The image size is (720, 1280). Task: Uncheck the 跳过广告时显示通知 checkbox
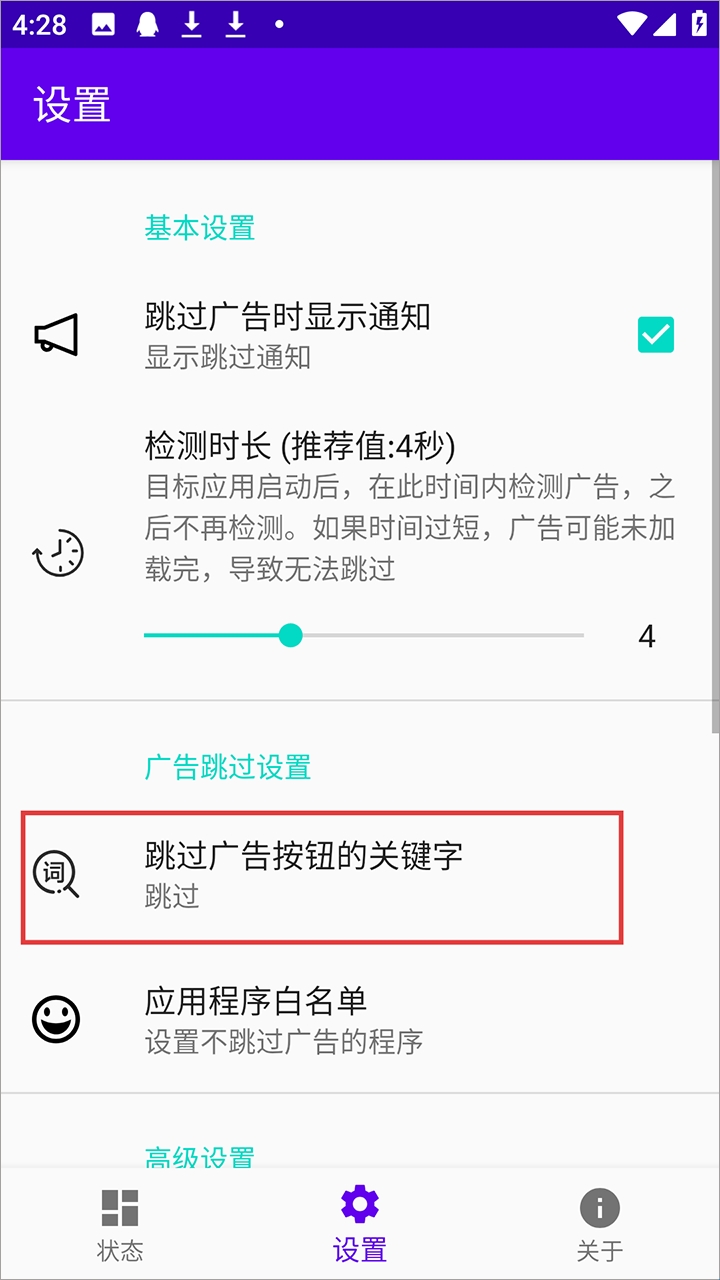pos(655,335)
